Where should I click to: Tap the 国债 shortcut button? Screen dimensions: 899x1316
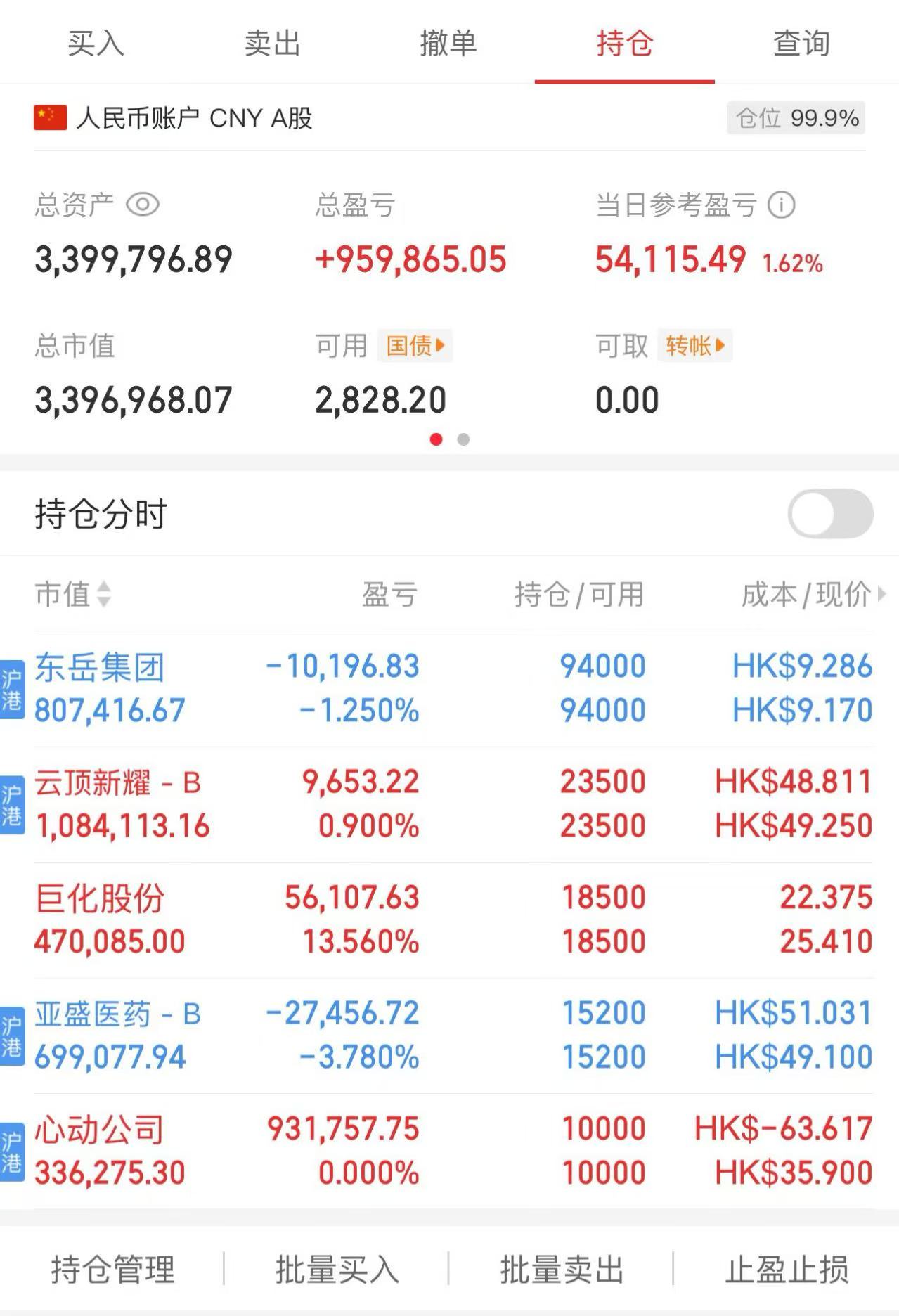tap(415, 346)
